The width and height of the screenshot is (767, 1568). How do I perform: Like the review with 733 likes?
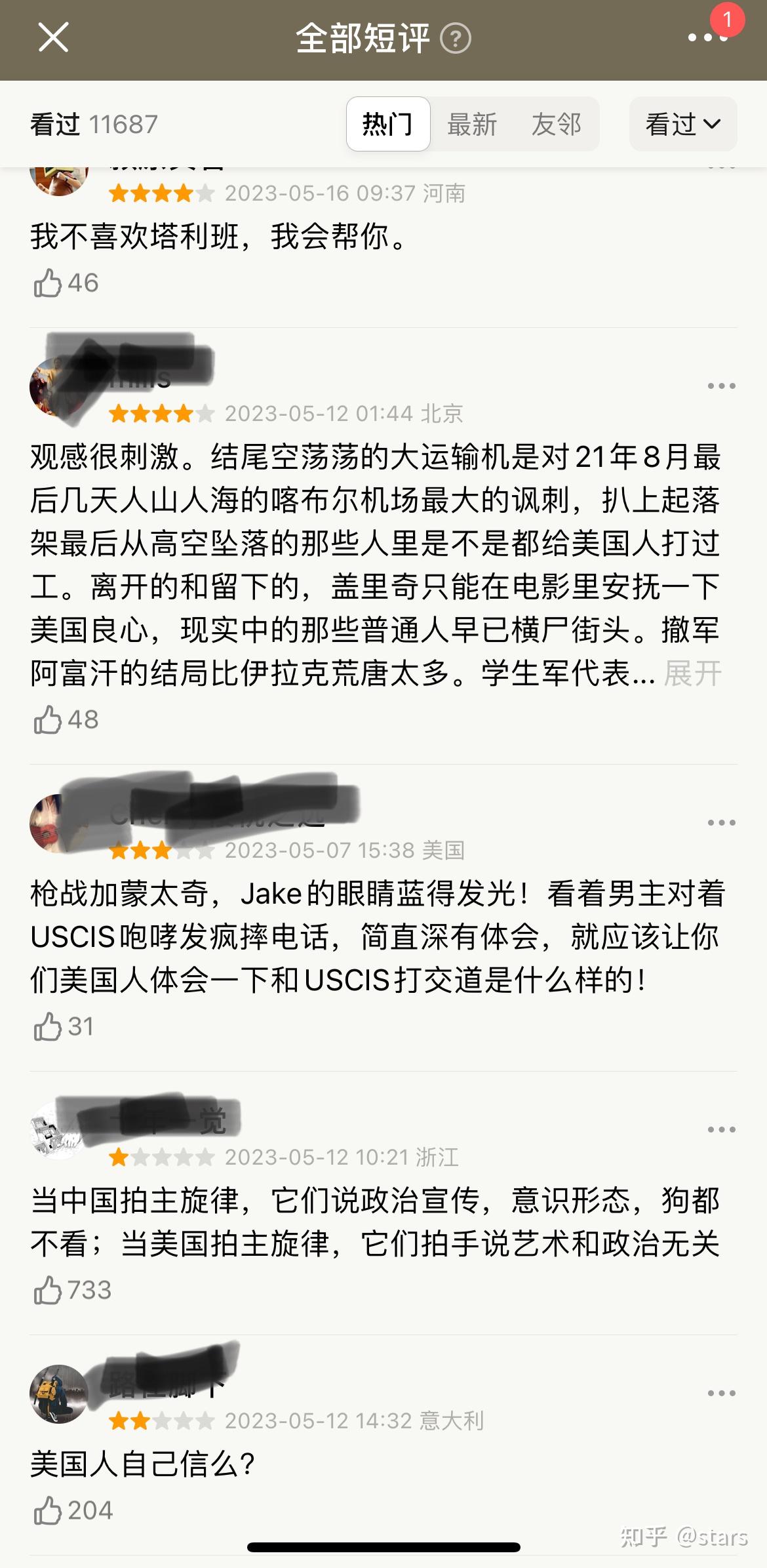coord(48,1291)
